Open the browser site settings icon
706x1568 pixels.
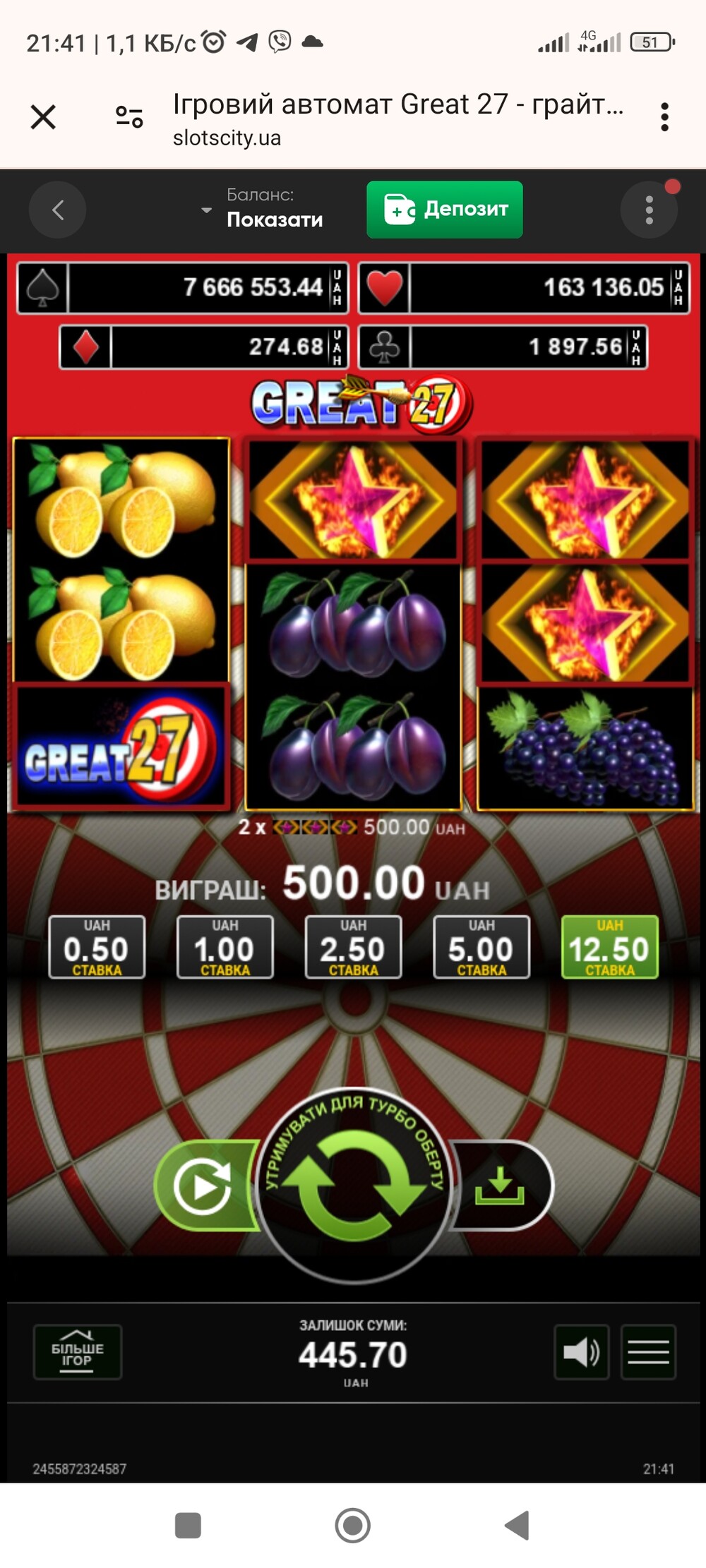129,116
